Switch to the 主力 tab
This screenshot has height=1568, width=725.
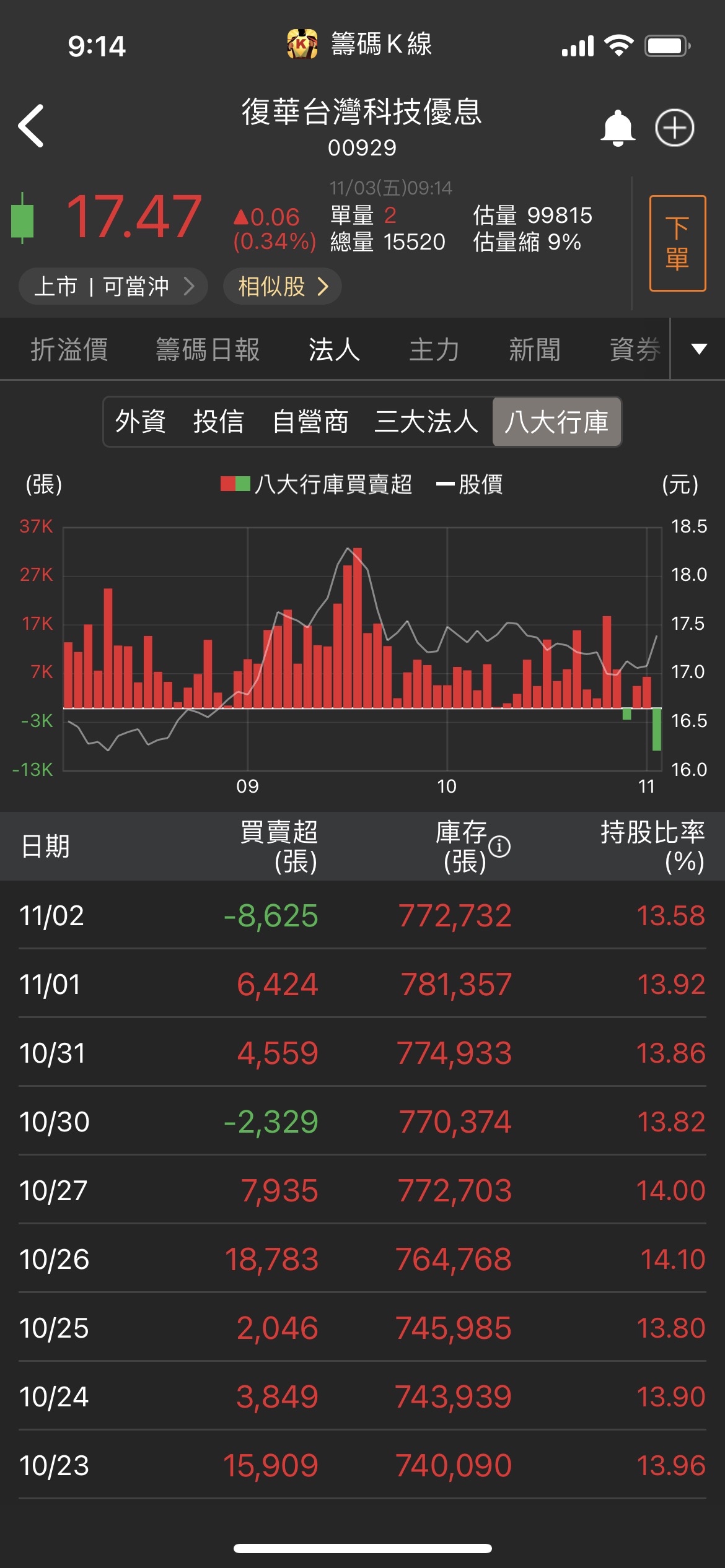coord(434,349)
